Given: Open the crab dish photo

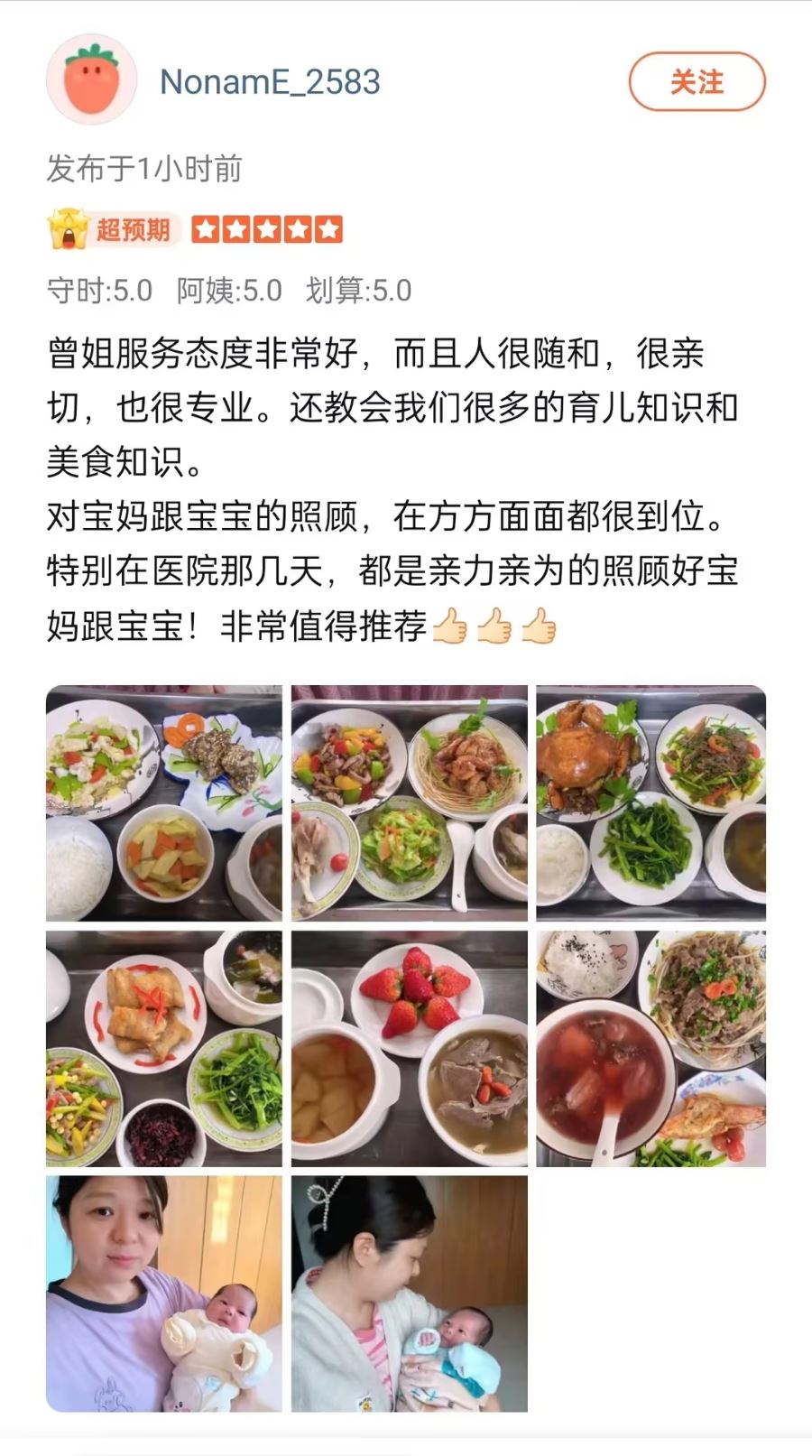Looking at the screenshot, I should (651, 802).
